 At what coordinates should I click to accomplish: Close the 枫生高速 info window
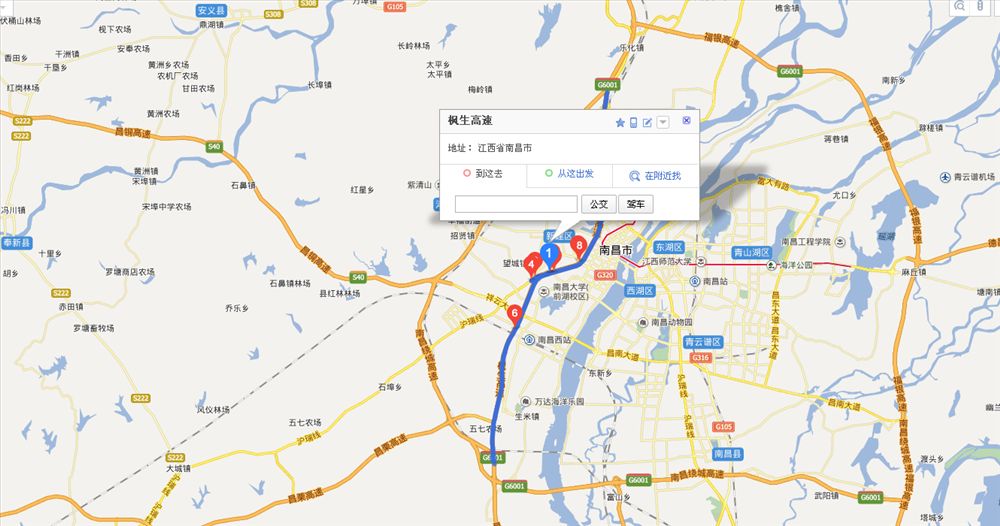click(686, 121)
